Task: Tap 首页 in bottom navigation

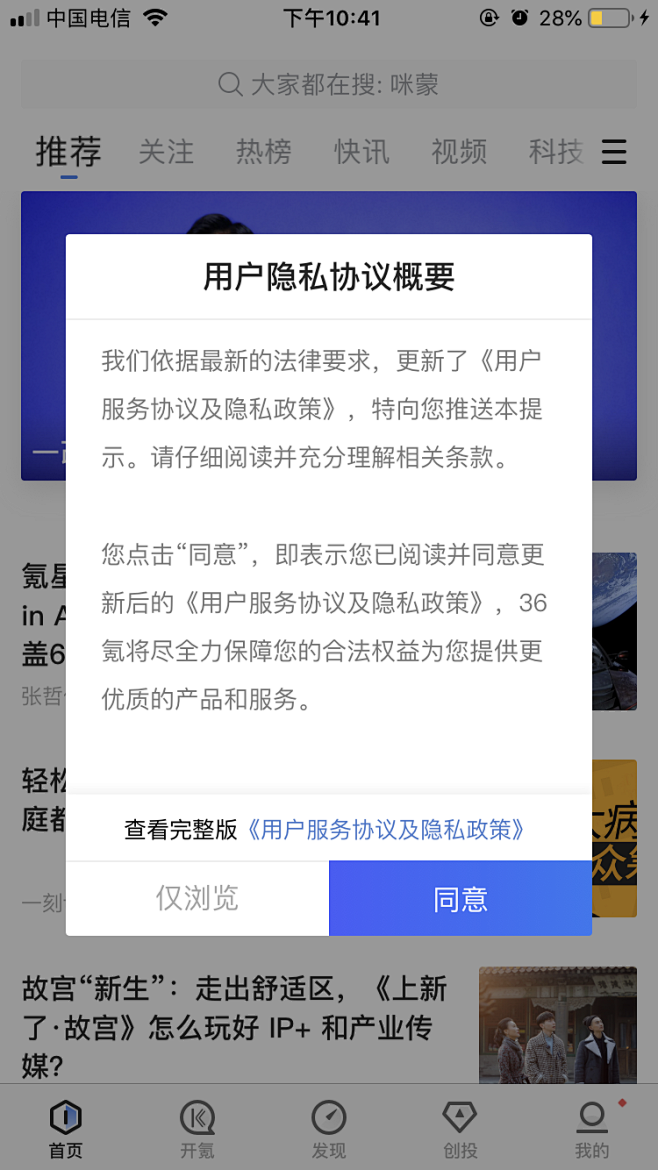Action: [x=66, y=1128]
